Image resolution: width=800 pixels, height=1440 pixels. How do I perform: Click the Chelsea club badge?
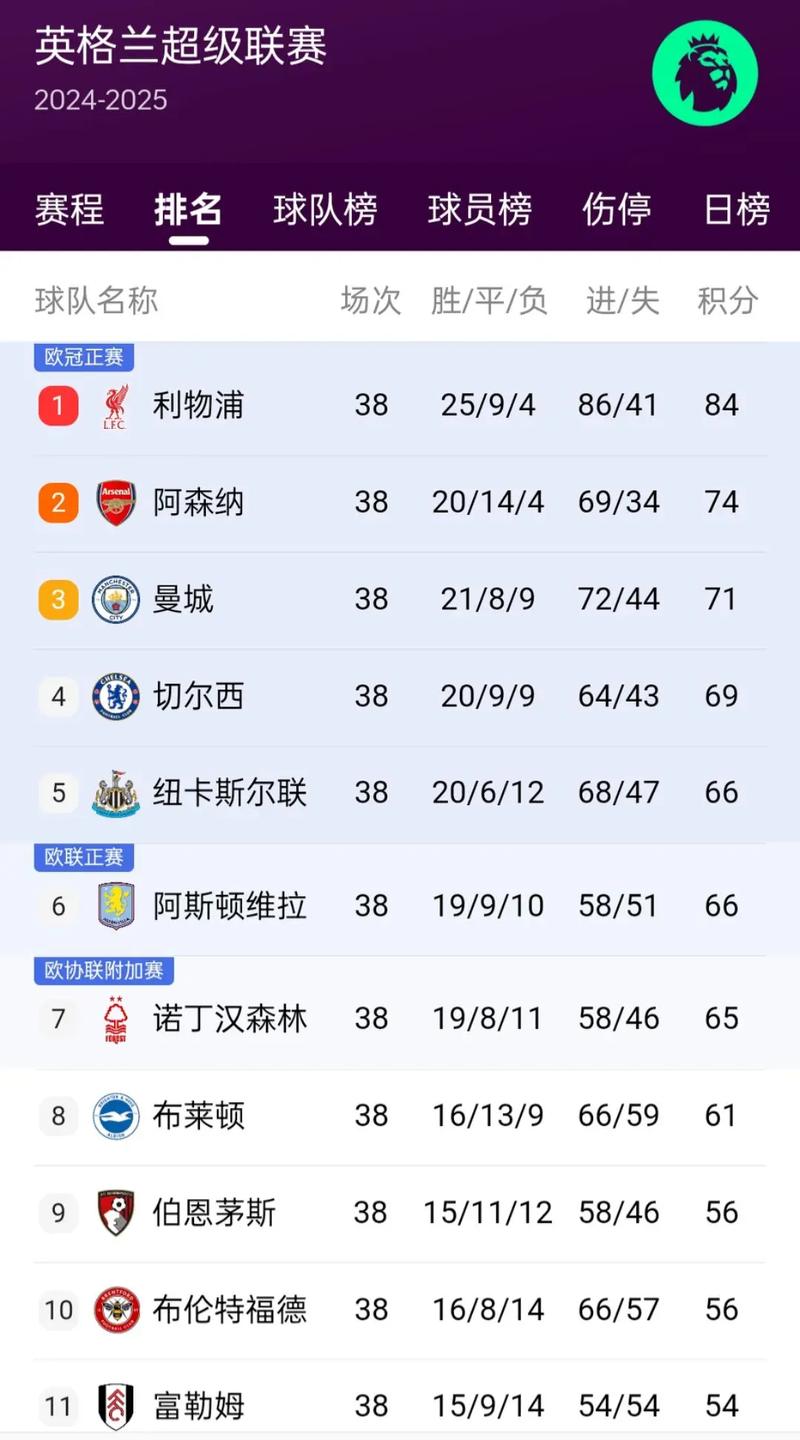[x=115, y=697]
